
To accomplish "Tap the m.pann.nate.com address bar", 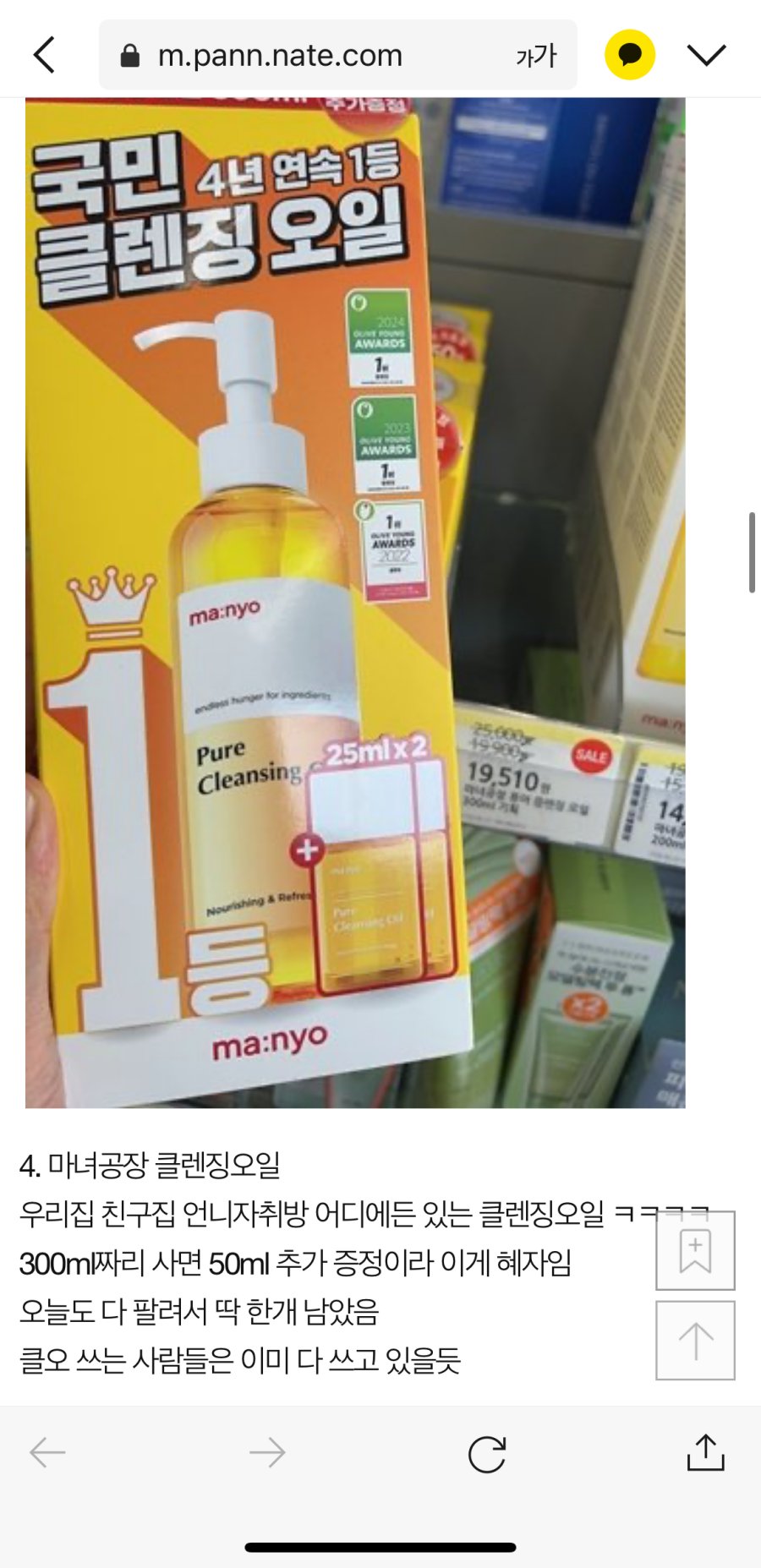I will pos(304,56).
